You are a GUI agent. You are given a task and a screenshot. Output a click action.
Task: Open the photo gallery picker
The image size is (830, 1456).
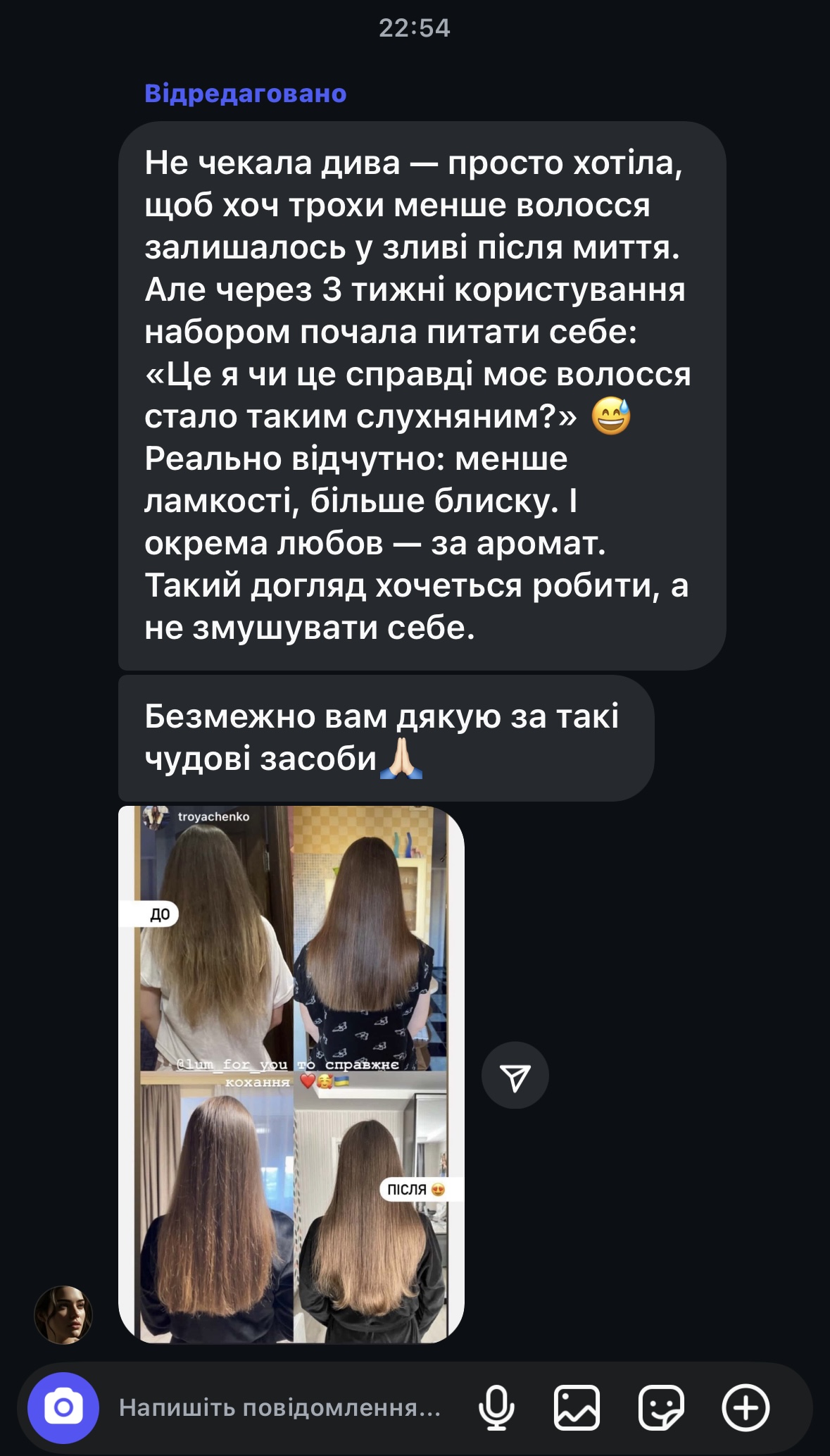tap(577, 1407)
